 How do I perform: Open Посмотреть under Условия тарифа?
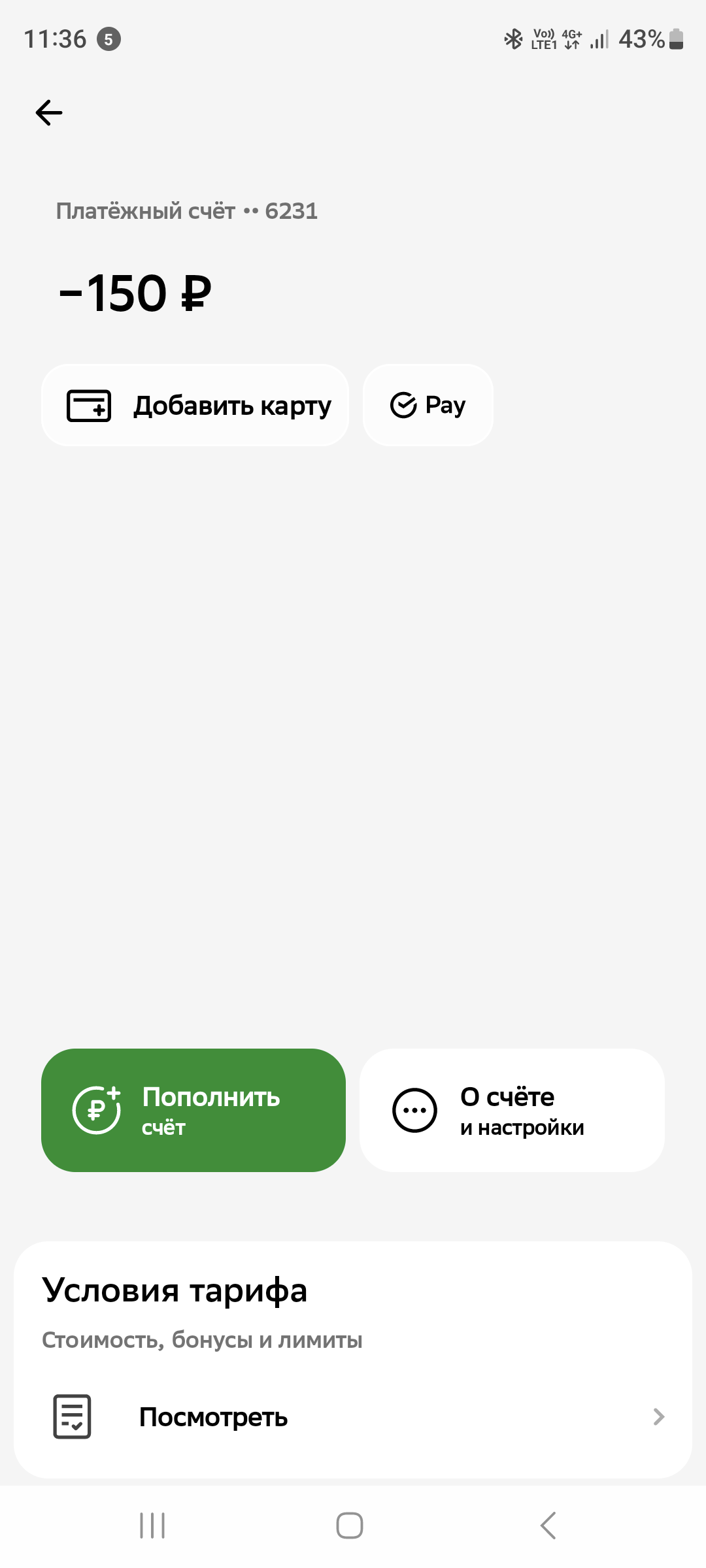coord(353,1417)
